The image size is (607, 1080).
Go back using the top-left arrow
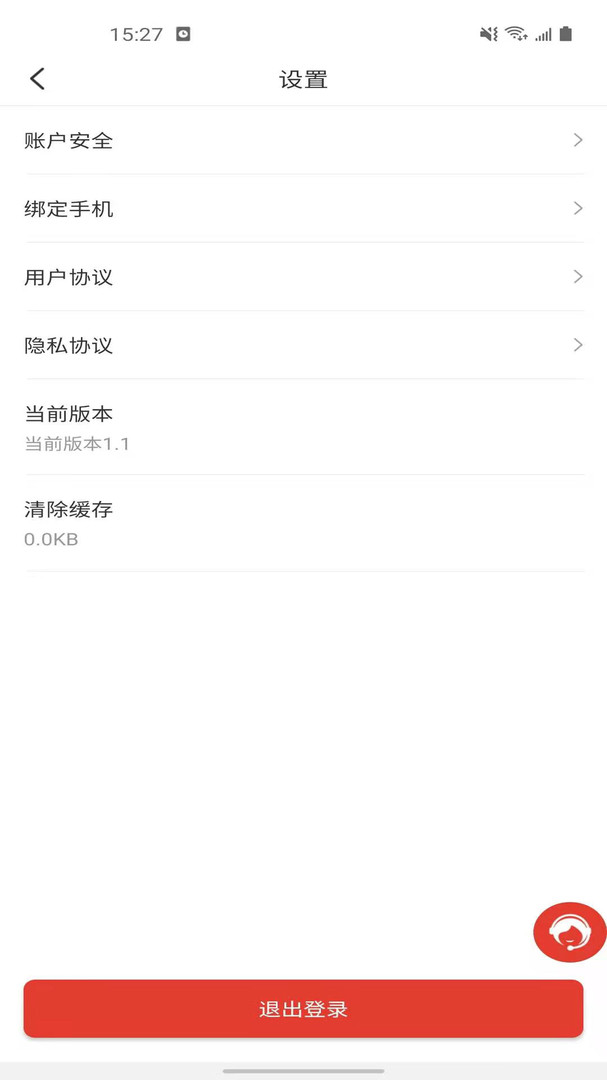coord(38,79)
